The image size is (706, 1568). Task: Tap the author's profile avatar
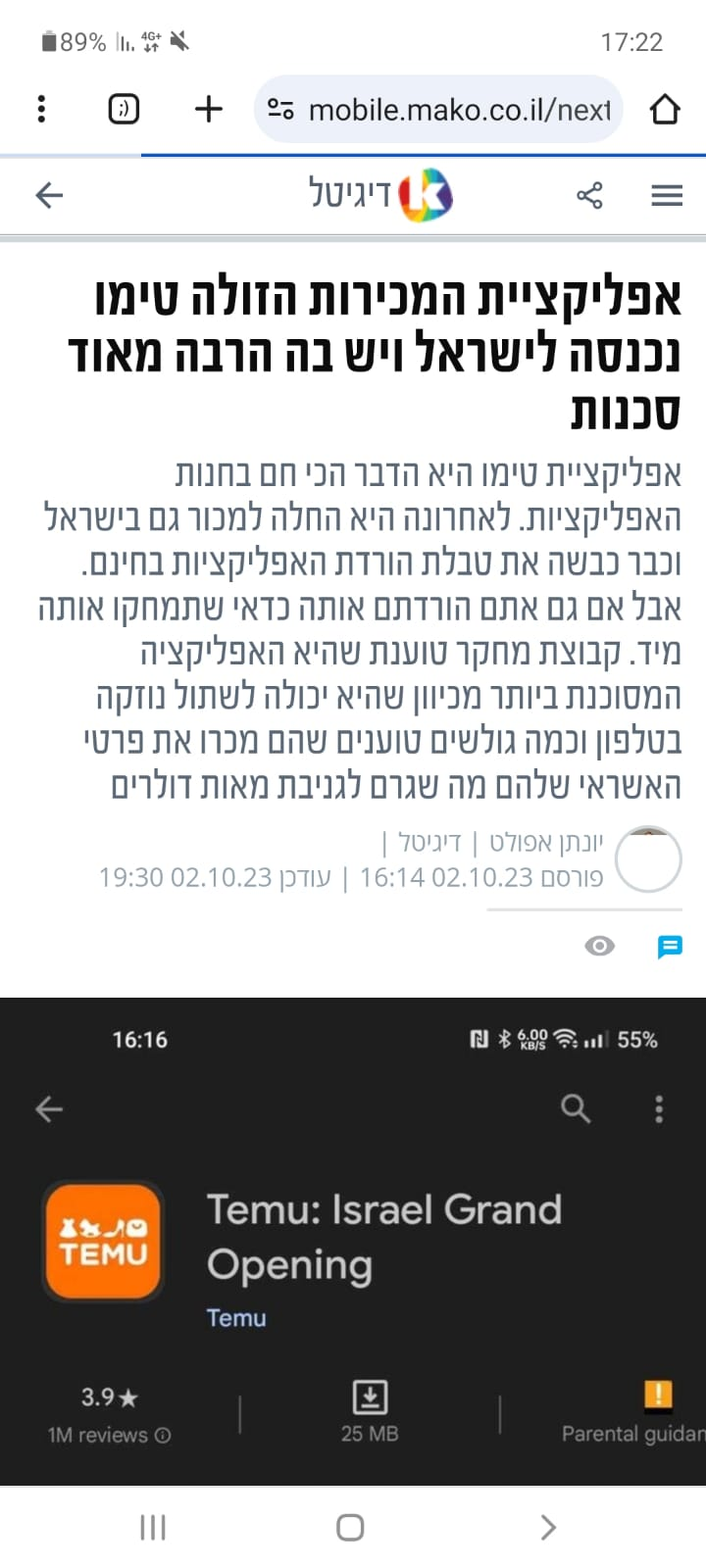pyautogui.click(x=650, y=858)
